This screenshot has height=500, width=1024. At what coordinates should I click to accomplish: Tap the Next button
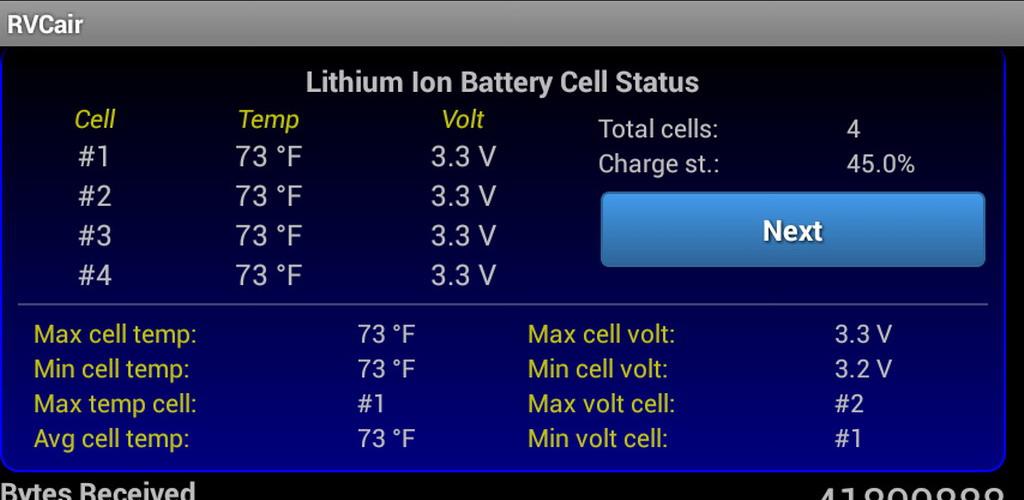coord(792,230)
